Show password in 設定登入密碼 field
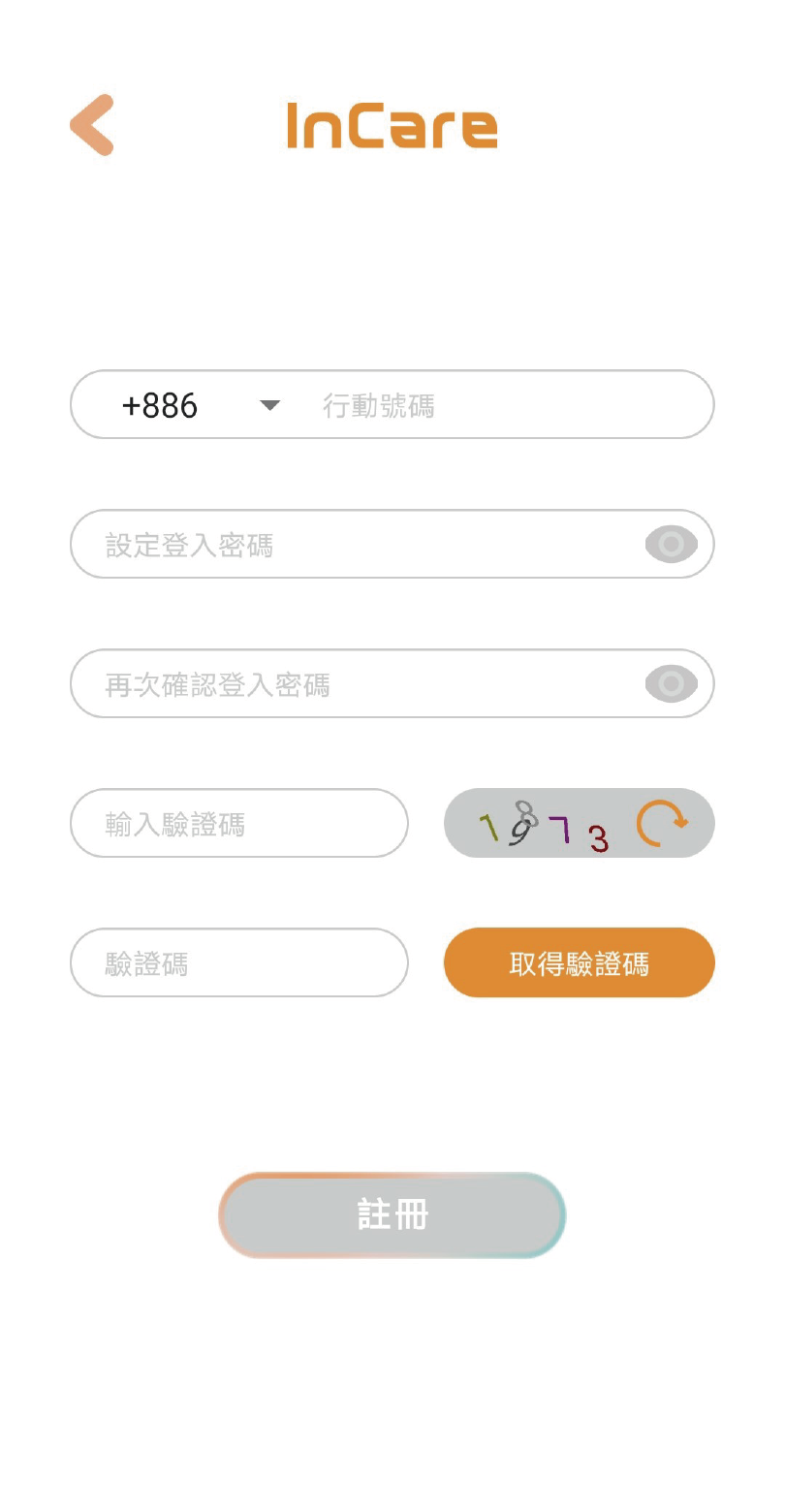Viewport: 785px width, 1512px height. [x=671, y=545]
